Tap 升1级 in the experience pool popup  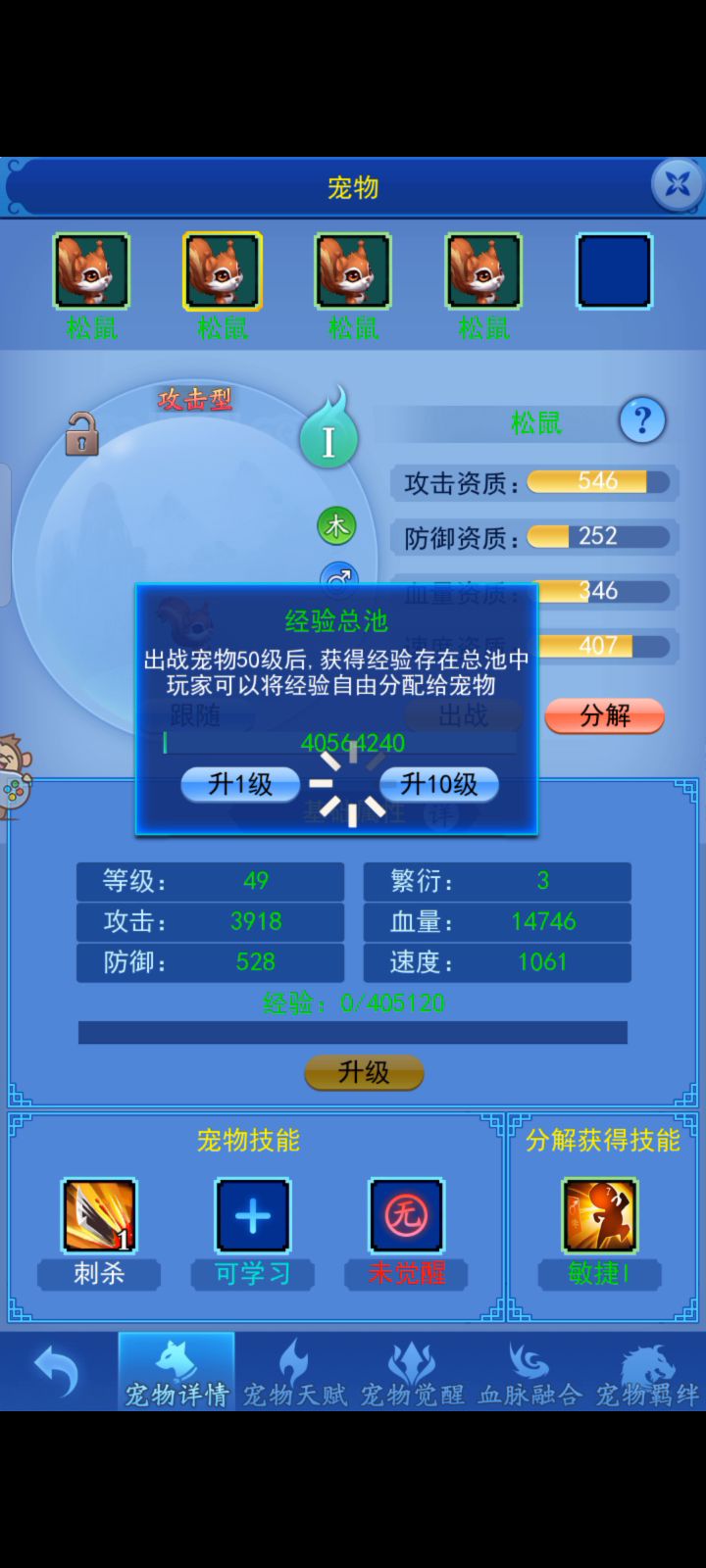point(240,784)
